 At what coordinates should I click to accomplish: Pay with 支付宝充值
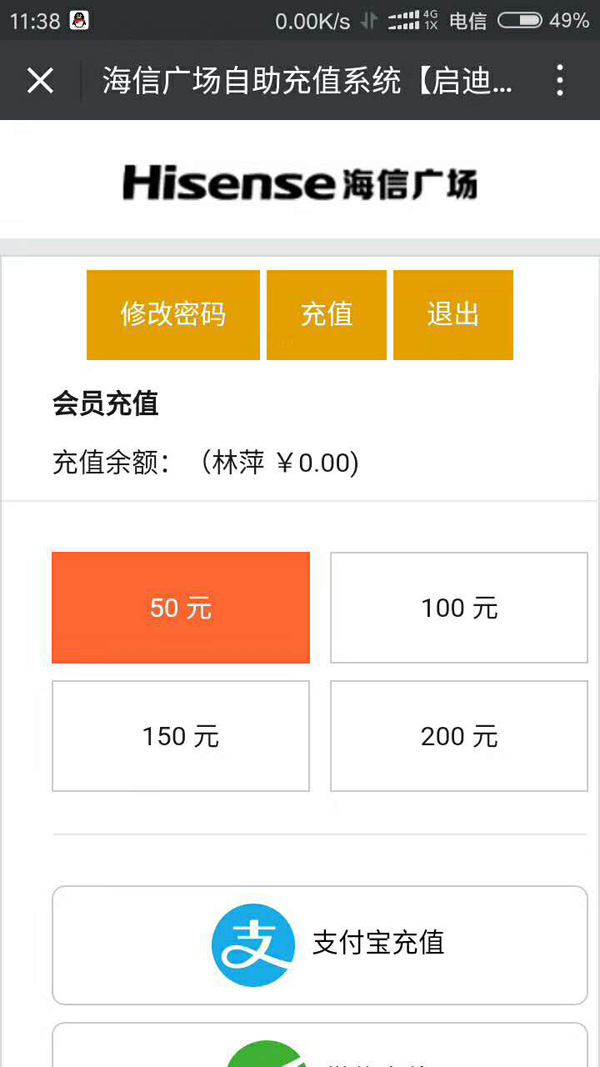tap(320, 944)
